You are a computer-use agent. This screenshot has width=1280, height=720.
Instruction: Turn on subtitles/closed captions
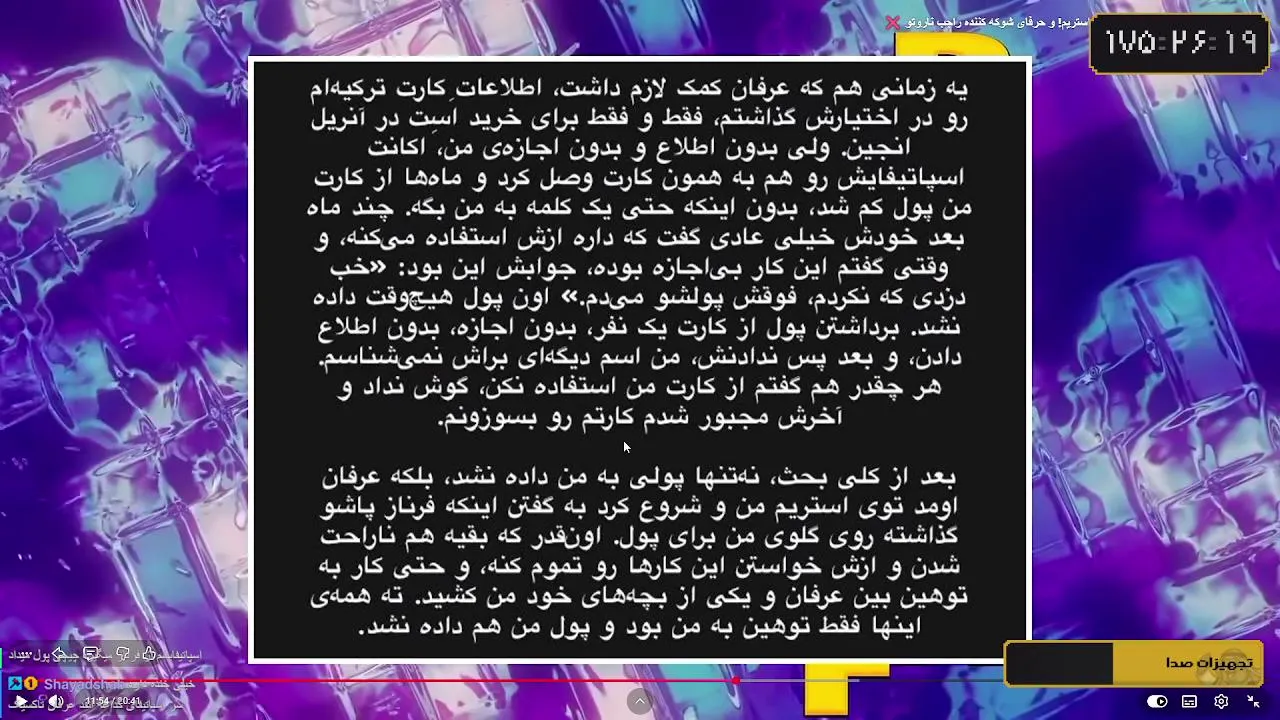(x=1189, y=702)
